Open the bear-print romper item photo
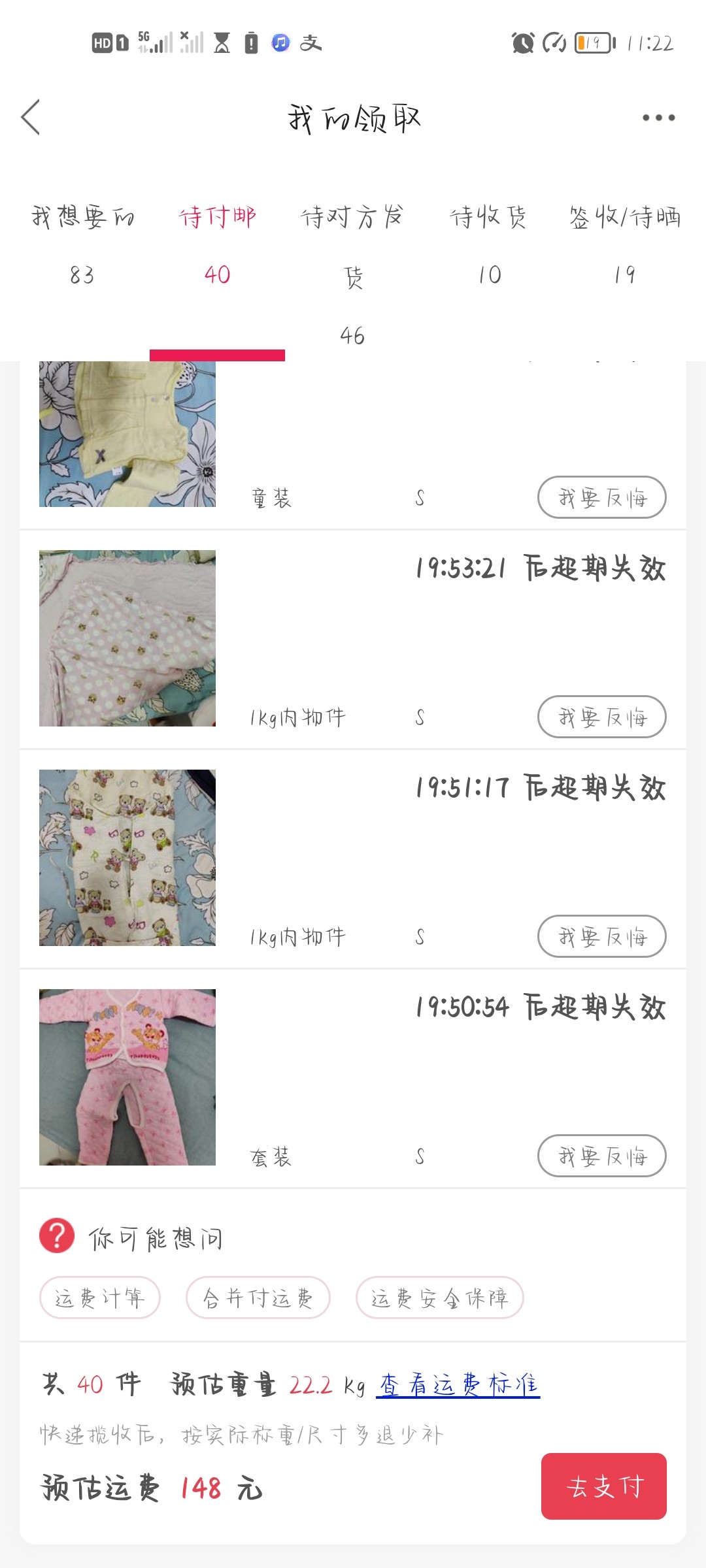Screen dimensions: 706x1568 point(127,858)
